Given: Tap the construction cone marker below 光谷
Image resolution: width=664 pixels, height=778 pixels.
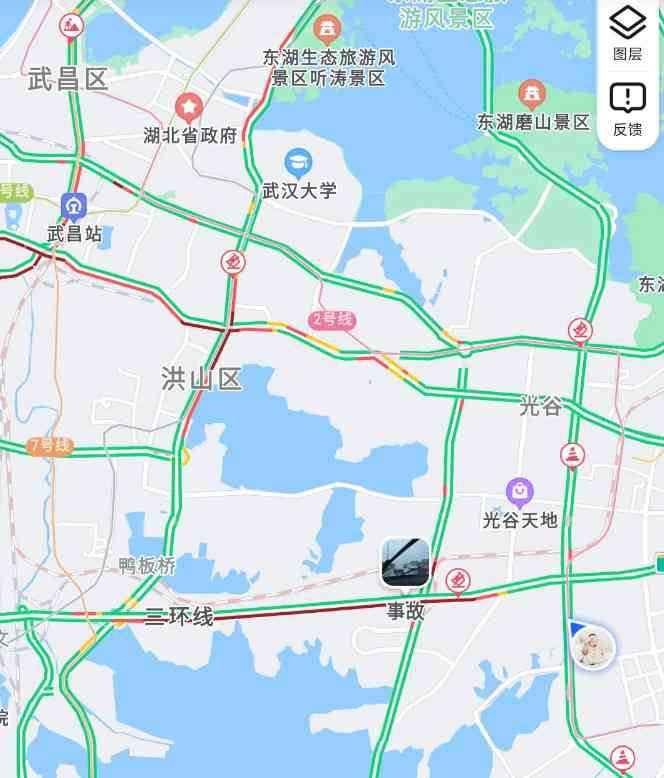Looking at the screenshot, I should pyautogui.click(x=572, y=455).
